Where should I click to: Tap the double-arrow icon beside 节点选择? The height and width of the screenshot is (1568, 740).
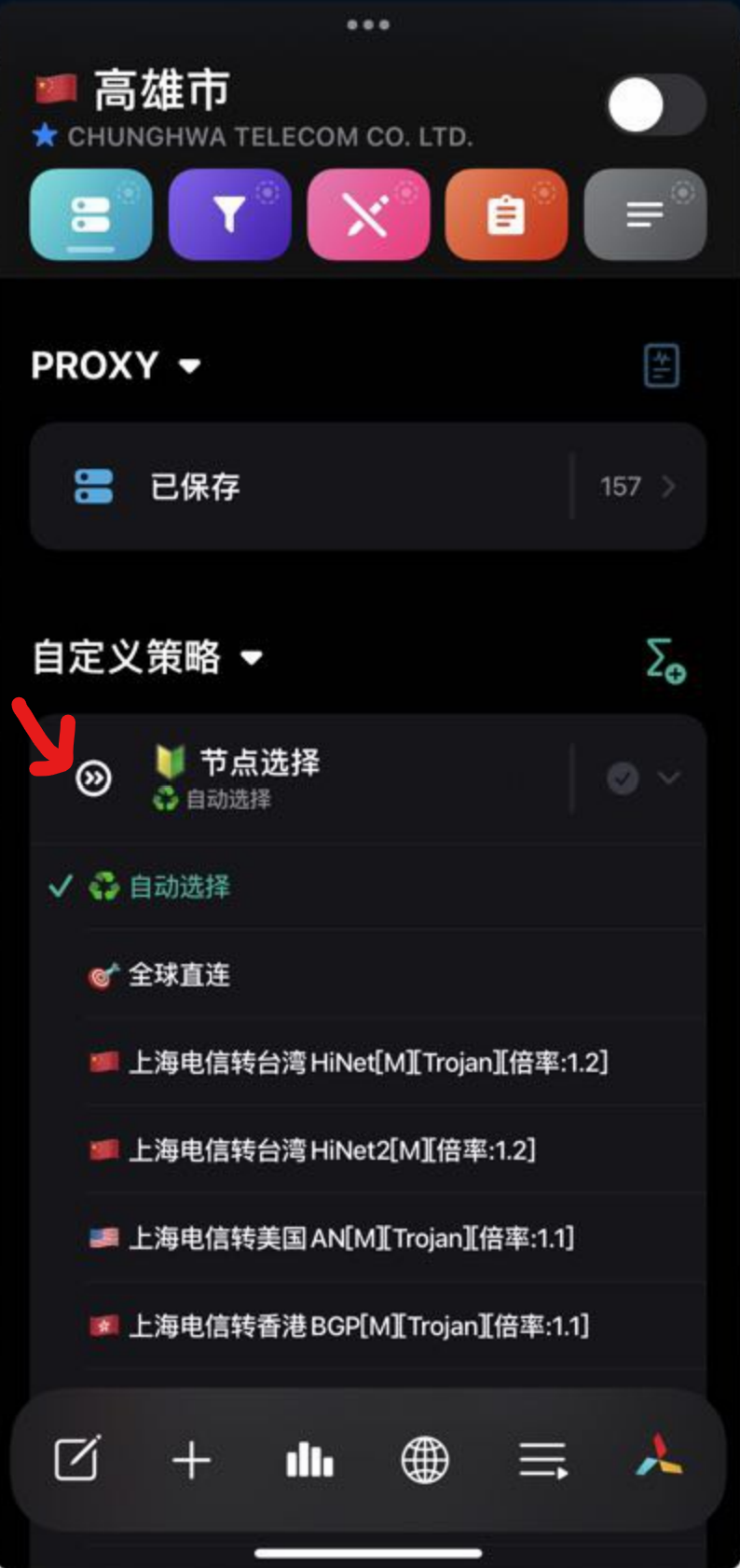tap(93, 777)
